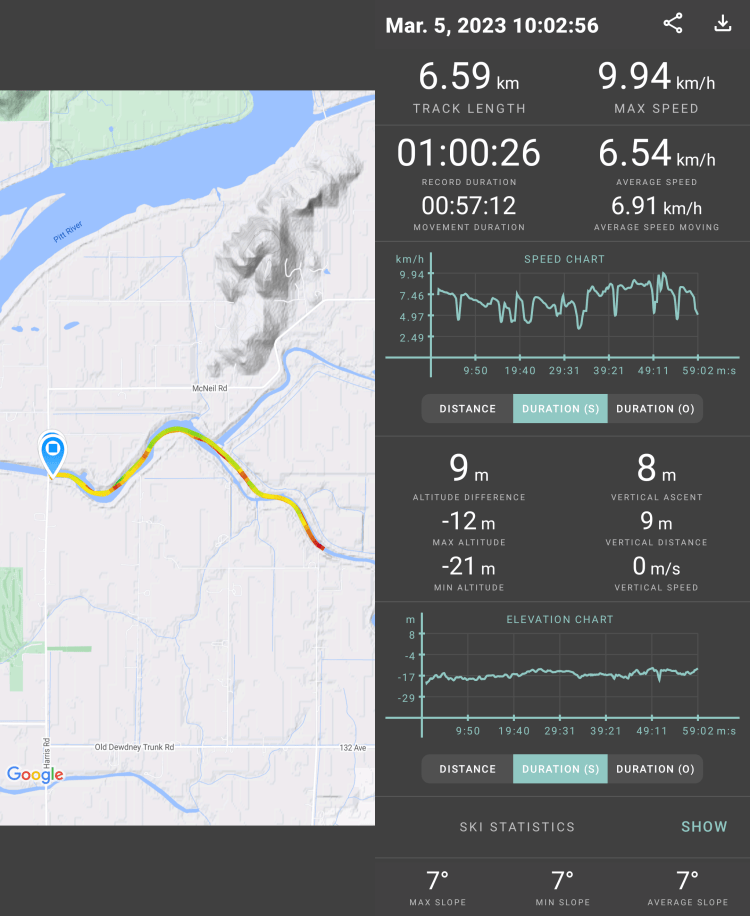Show the ski statistics

[704, 827]
